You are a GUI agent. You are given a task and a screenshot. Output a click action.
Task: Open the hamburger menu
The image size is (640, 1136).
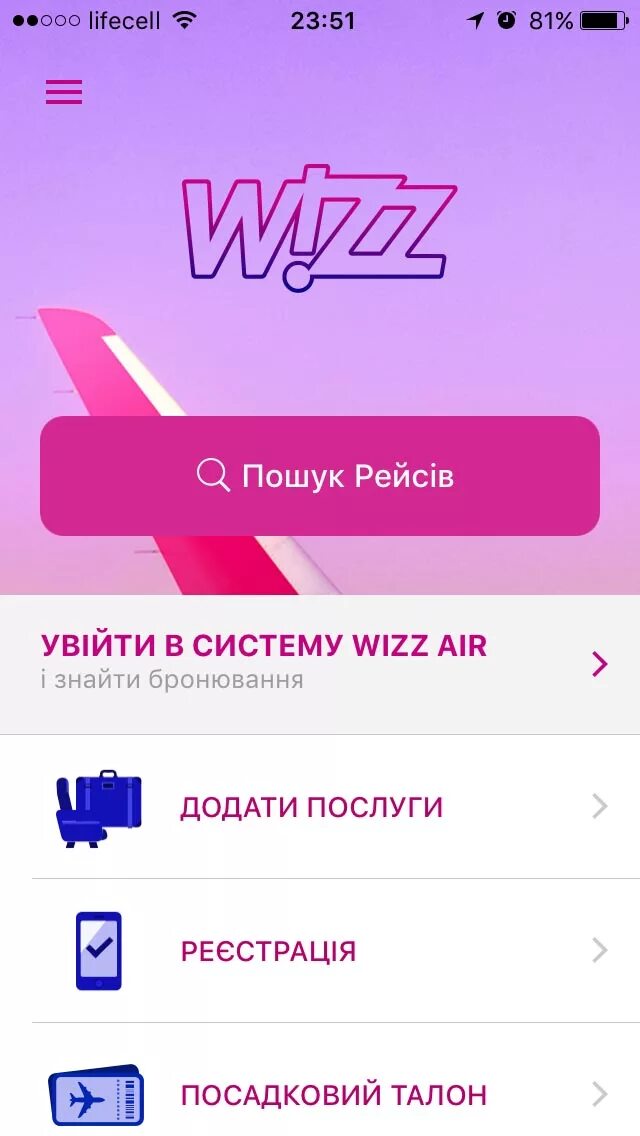[64, 92]
